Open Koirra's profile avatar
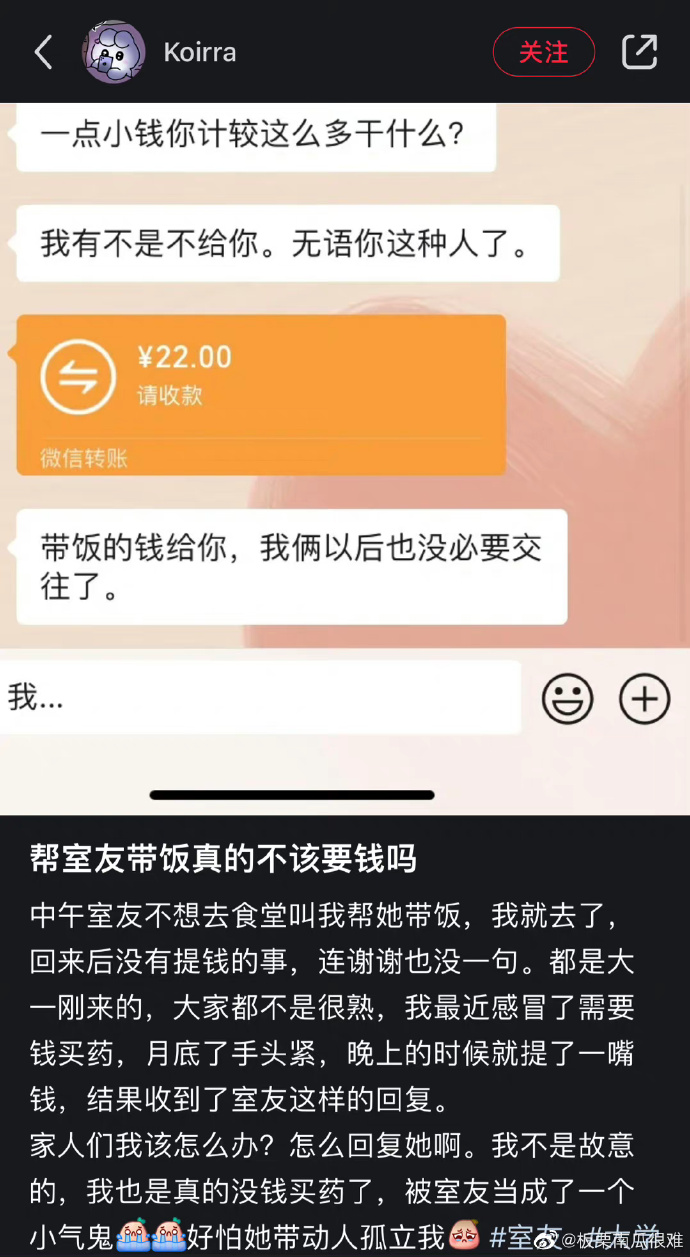 pyautogui.click(x=113, y=52)
